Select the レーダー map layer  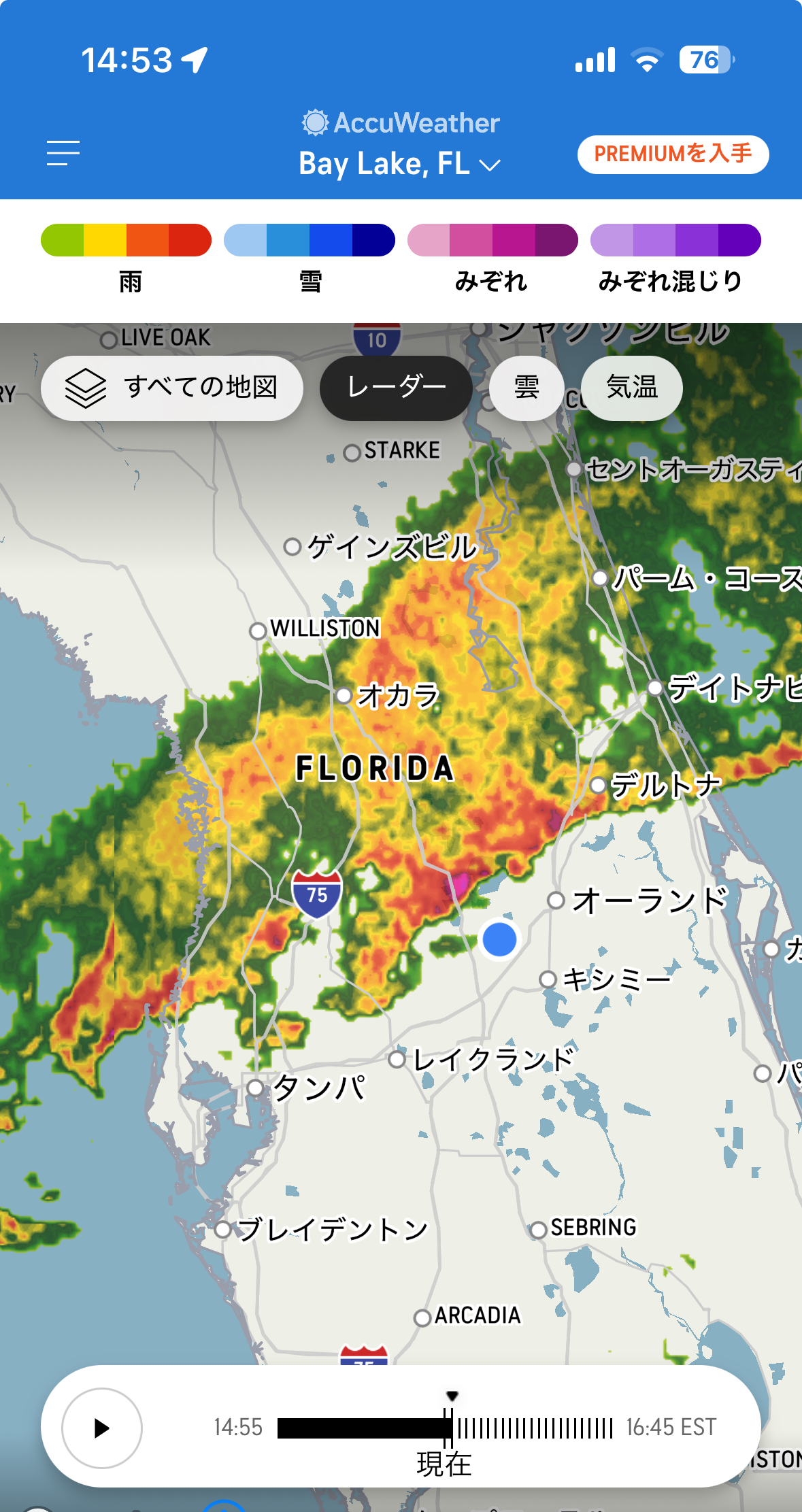pyautogui.click(x=396, y=388)
